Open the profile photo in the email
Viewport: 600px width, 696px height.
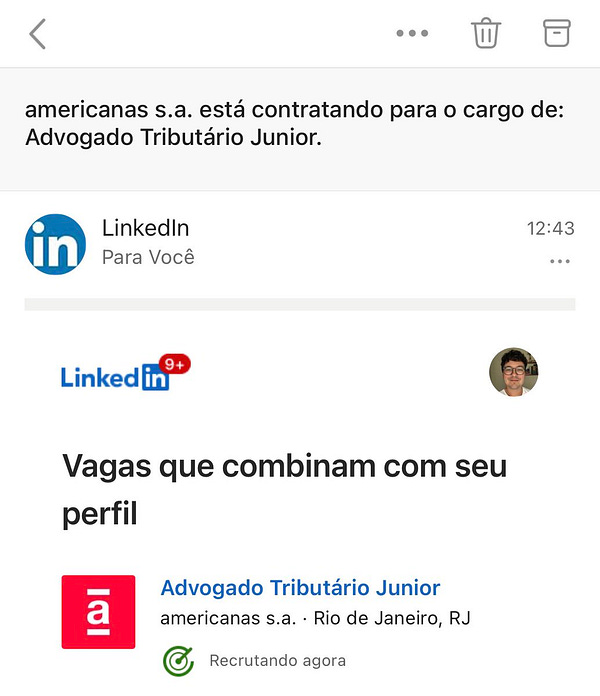[514, 373]
